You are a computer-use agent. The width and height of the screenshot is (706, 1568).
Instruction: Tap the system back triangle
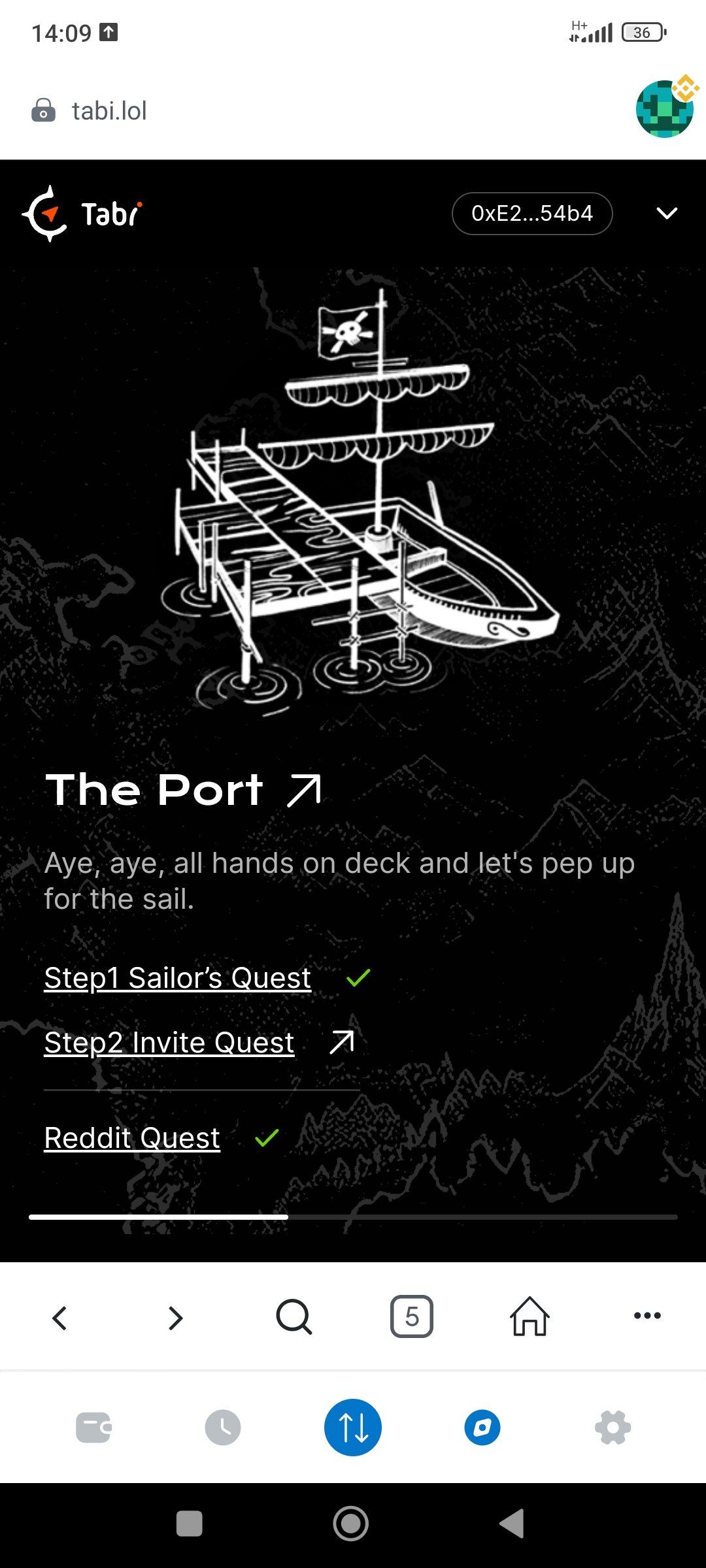[x=512, y=1524]
